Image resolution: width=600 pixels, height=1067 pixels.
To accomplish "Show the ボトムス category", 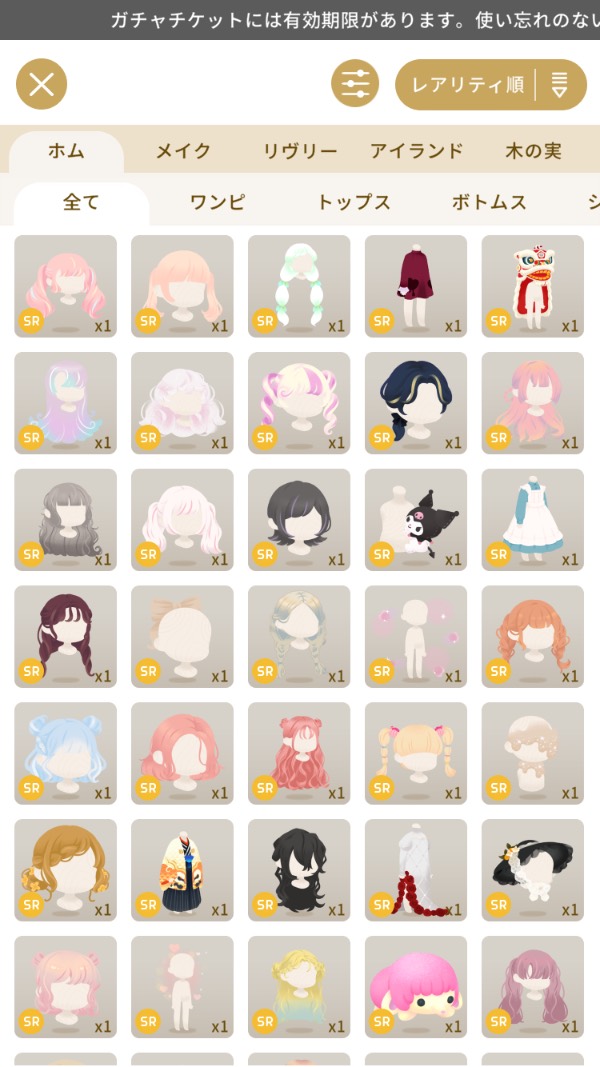I will click(x=488, y=203).
